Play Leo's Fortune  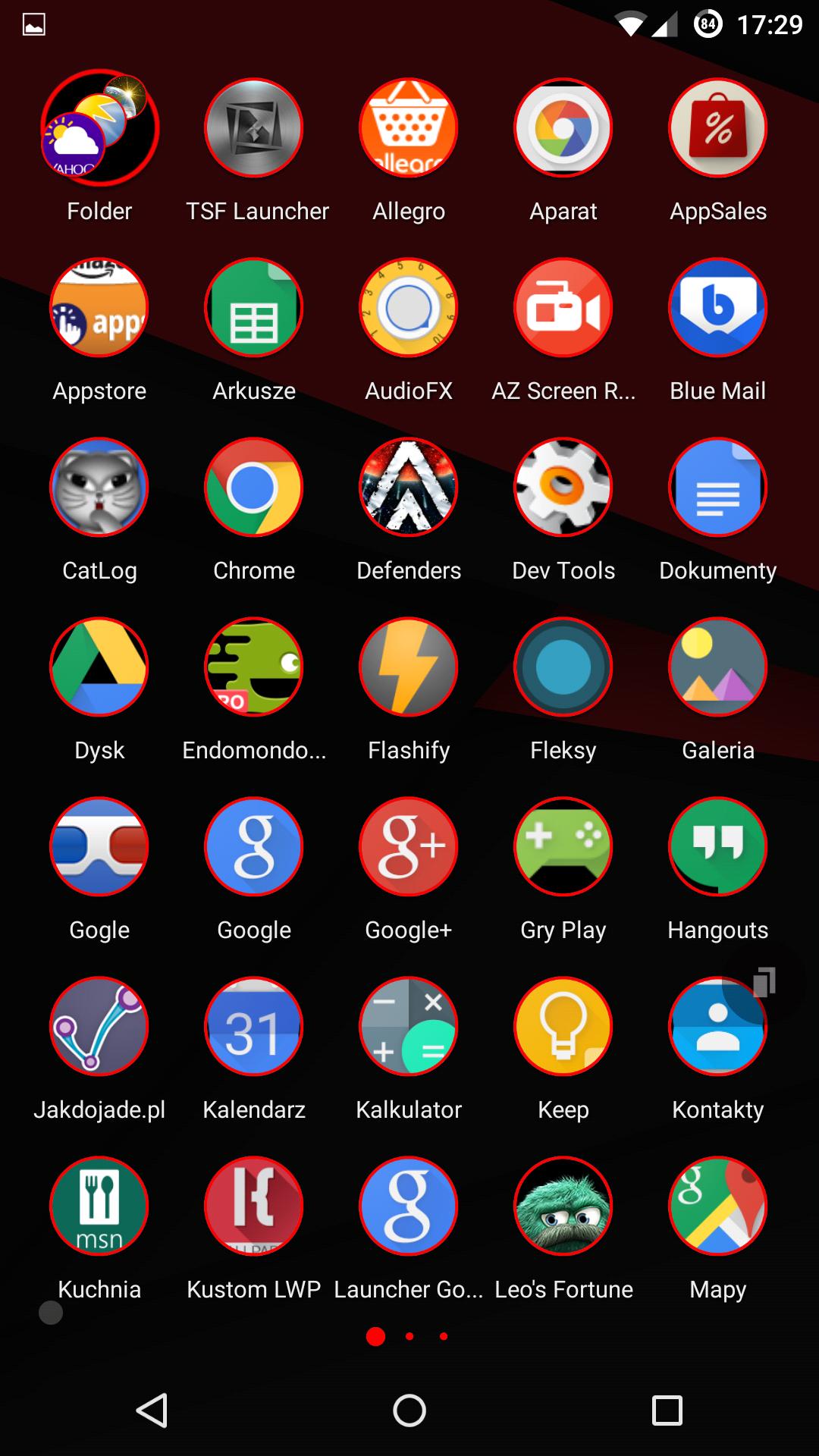click(563, 1207)
